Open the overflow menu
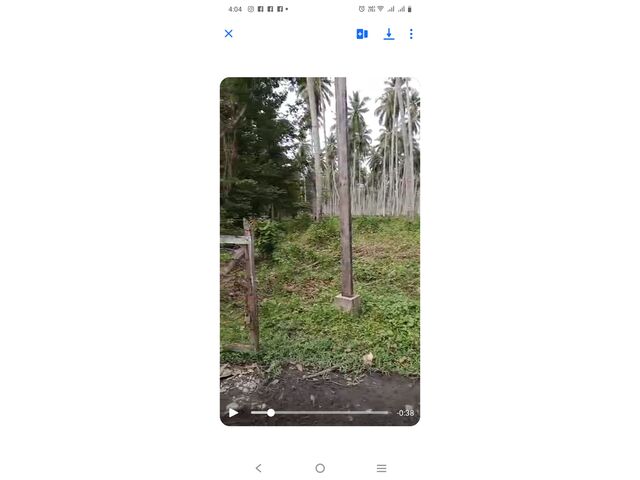This screenshot has height=480, width=640. [411, 34]
